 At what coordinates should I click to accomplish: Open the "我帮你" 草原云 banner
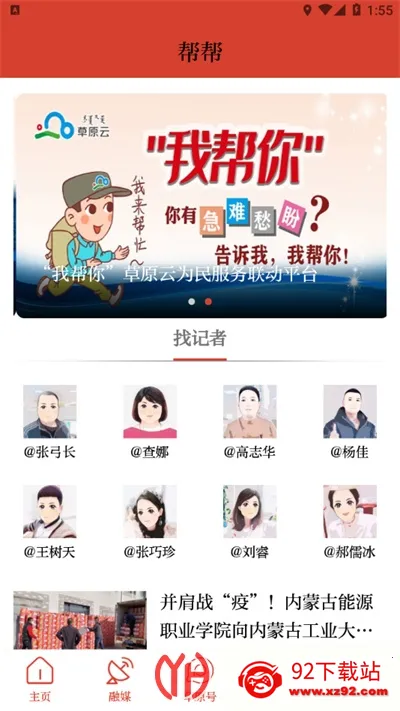(200, 205)
